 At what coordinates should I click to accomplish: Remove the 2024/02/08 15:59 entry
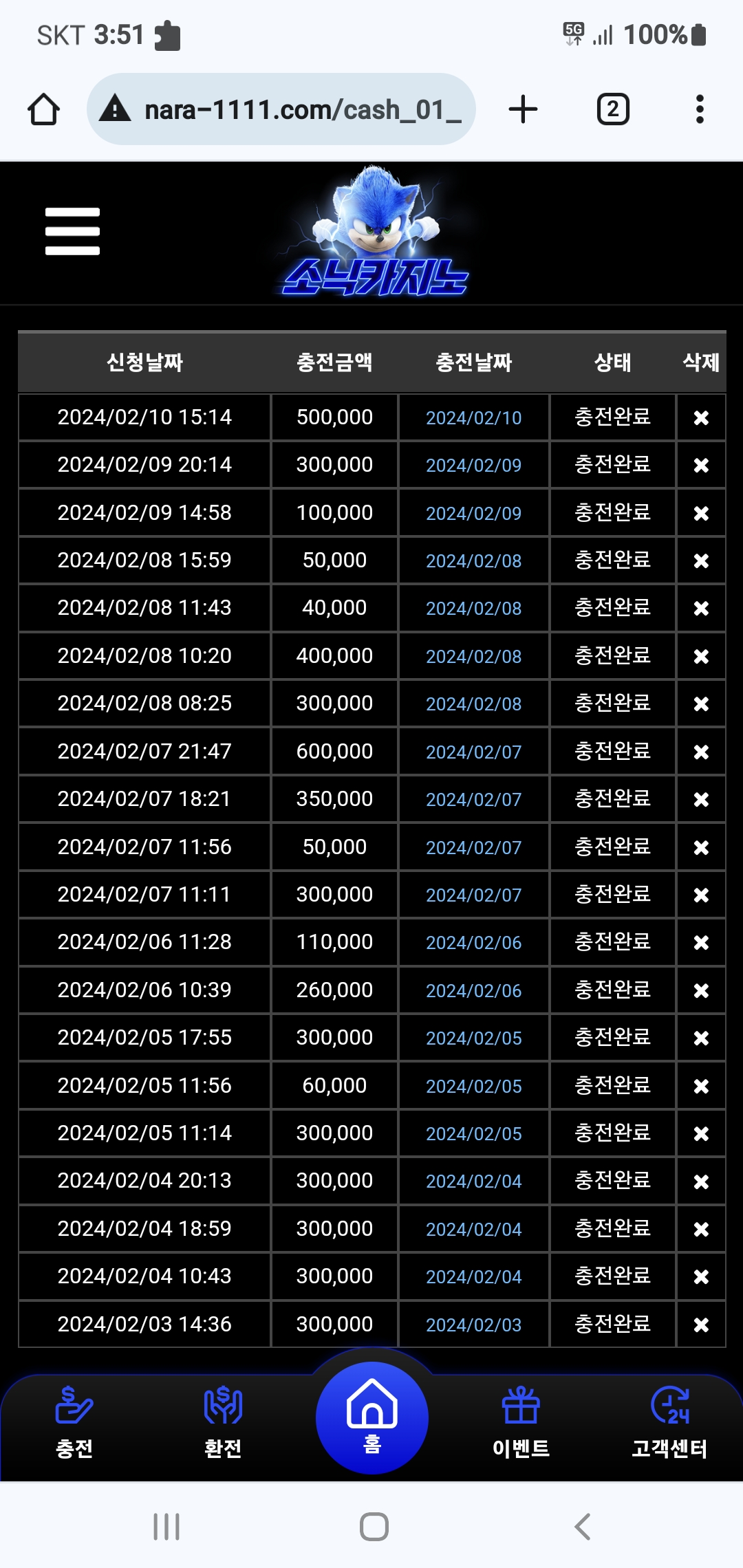pos(701,561)
